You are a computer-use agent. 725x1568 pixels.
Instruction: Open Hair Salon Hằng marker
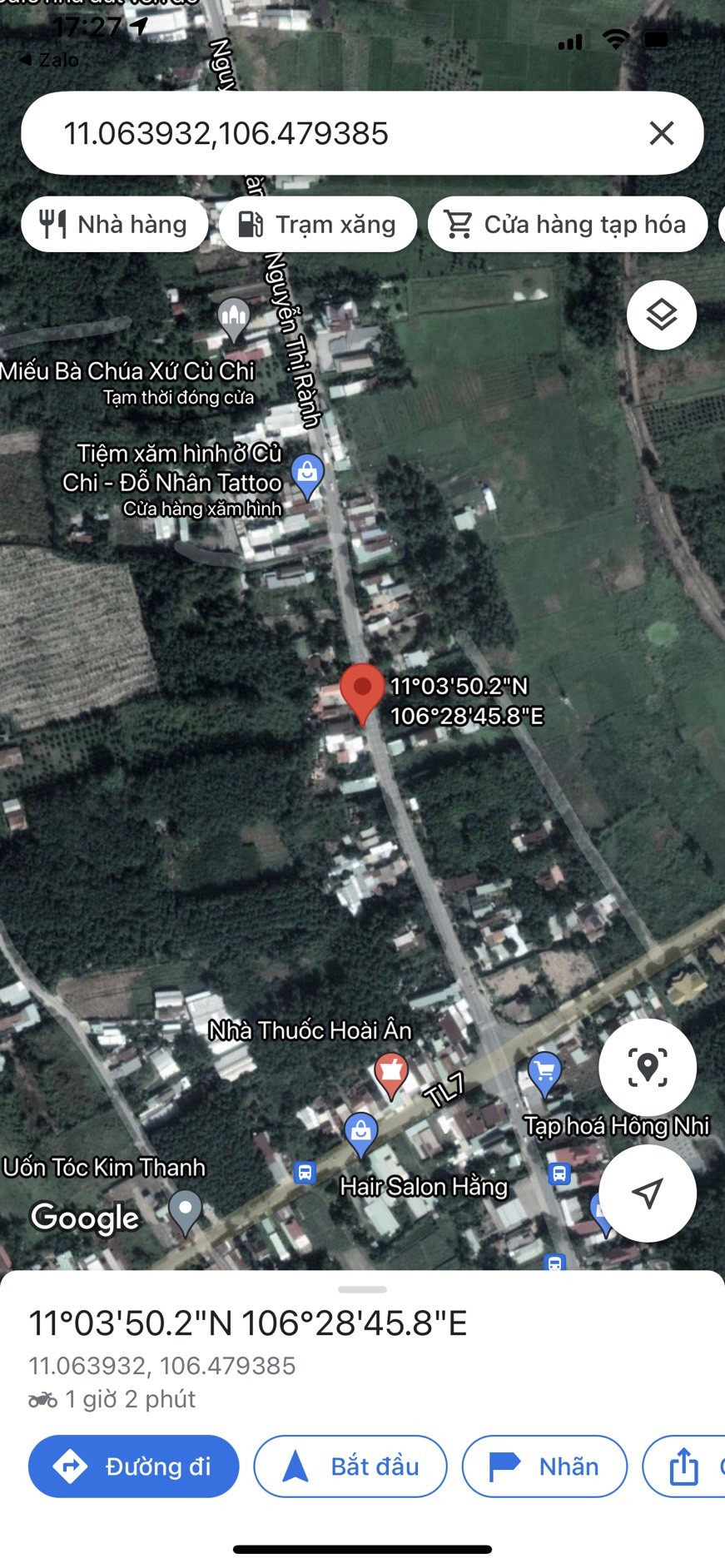click(360, 1133)
